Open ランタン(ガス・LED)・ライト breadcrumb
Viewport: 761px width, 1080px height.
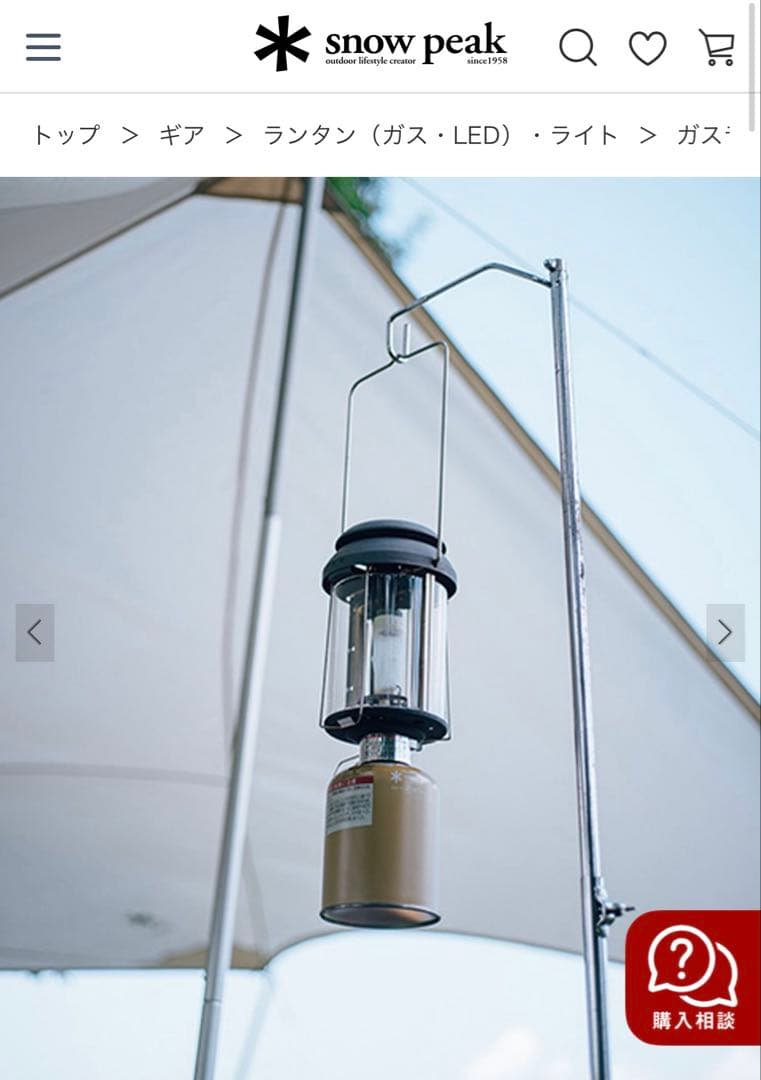(x=441, y=135)
